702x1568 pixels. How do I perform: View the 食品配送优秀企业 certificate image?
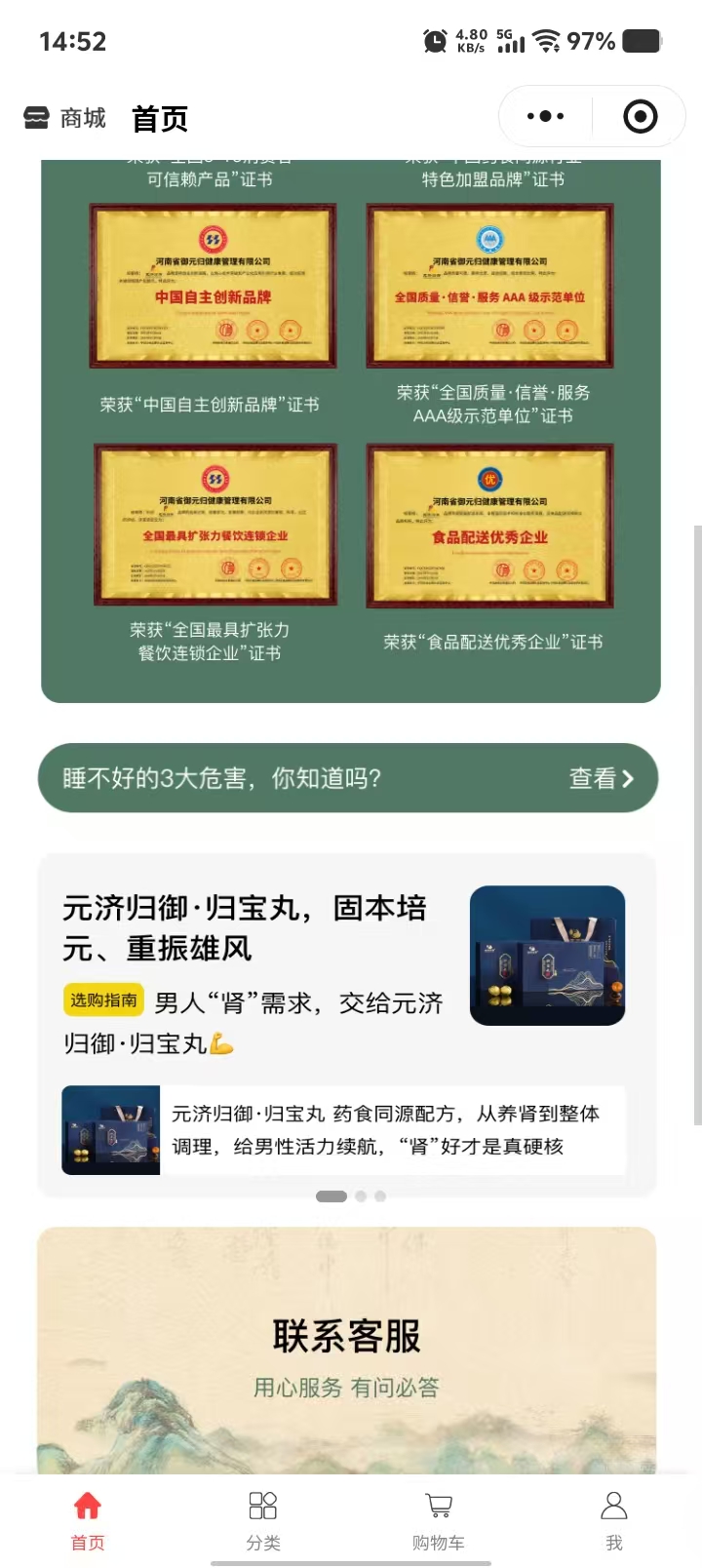[489, 525]
